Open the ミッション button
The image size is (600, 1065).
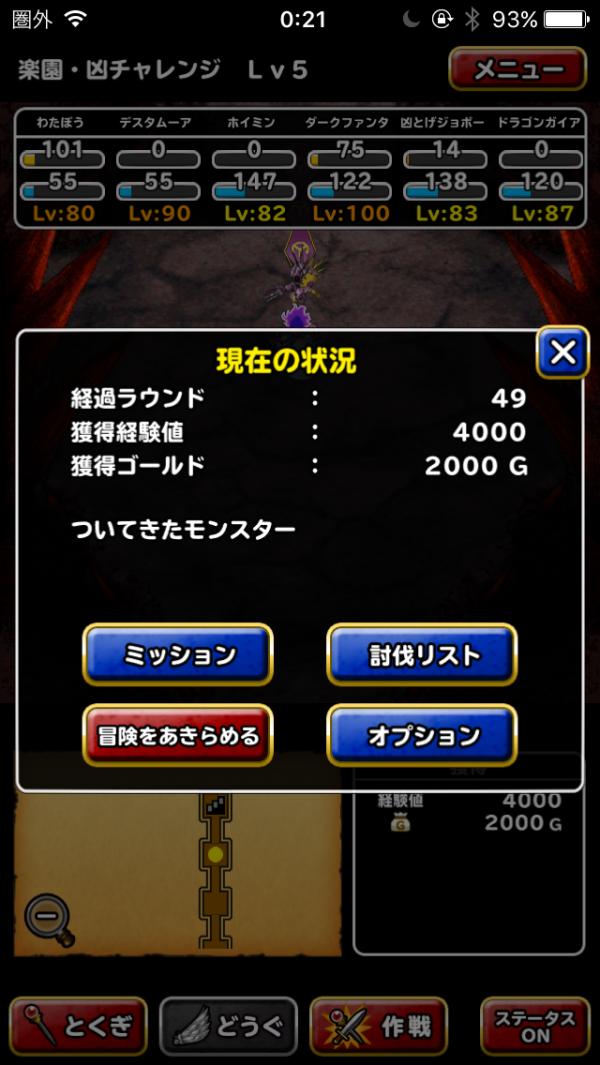[x=178, y=655]
